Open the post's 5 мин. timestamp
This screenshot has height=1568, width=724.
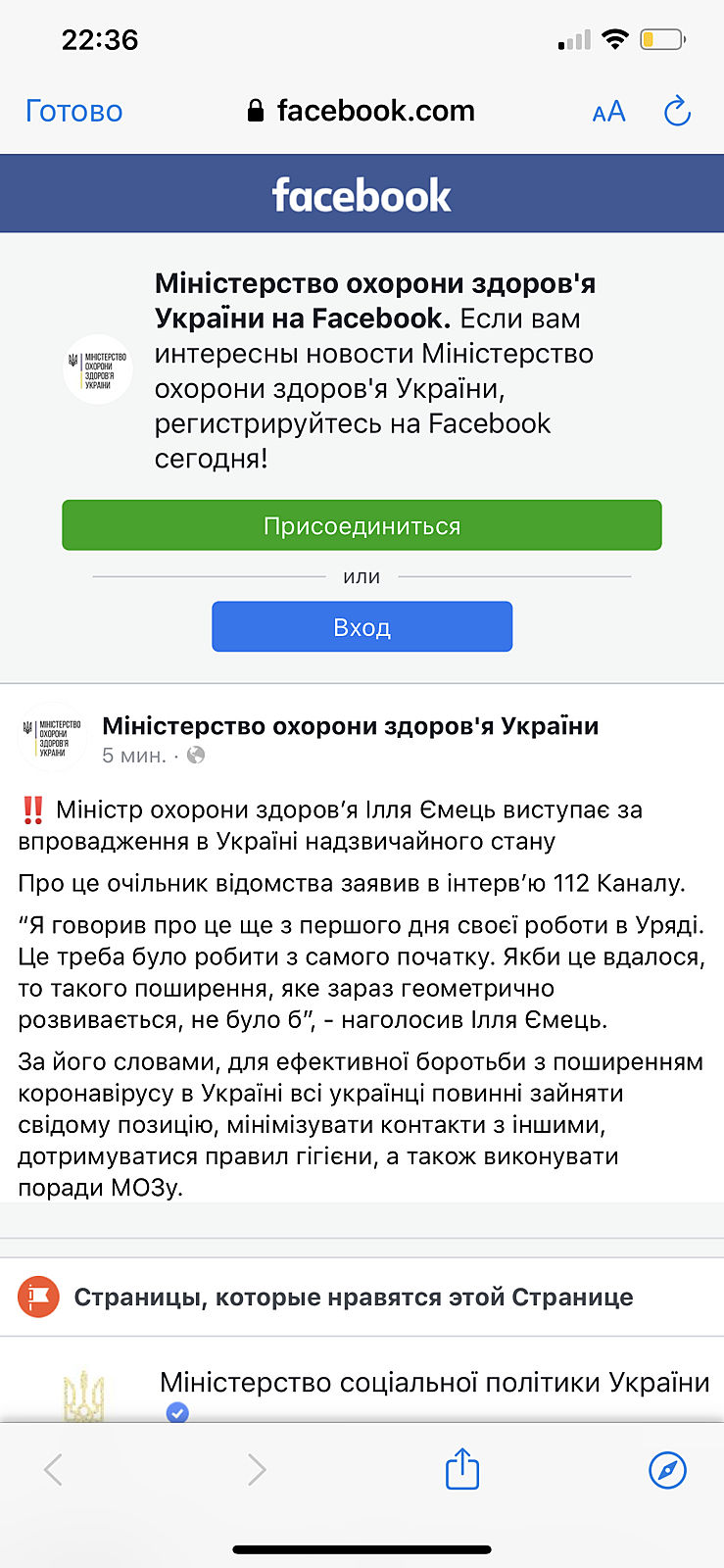134,756
